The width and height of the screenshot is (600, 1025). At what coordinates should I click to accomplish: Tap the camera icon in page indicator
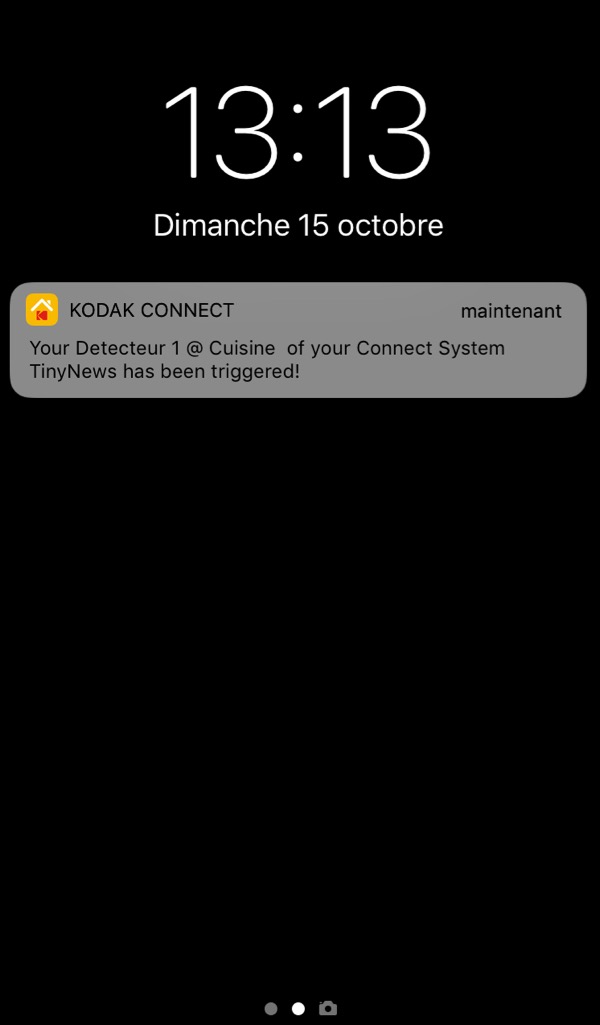(x=327, y=1008)
